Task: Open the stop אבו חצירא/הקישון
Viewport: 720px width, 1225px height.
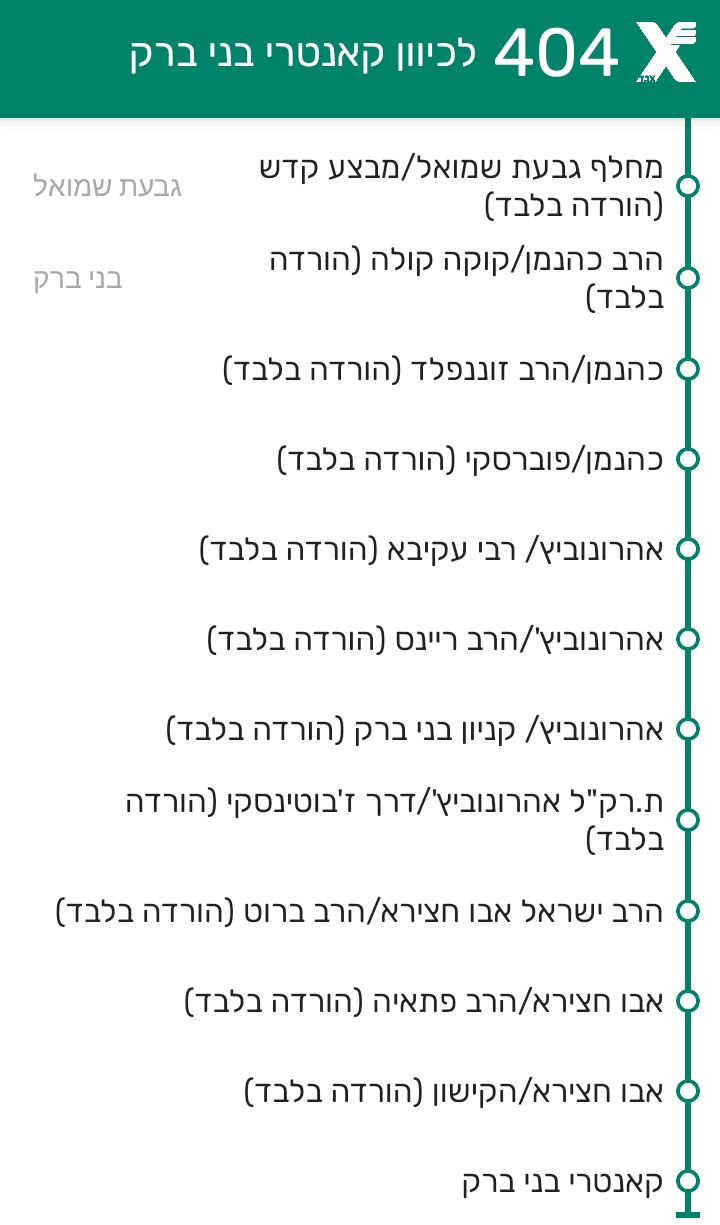Action: click(454, 1091)
